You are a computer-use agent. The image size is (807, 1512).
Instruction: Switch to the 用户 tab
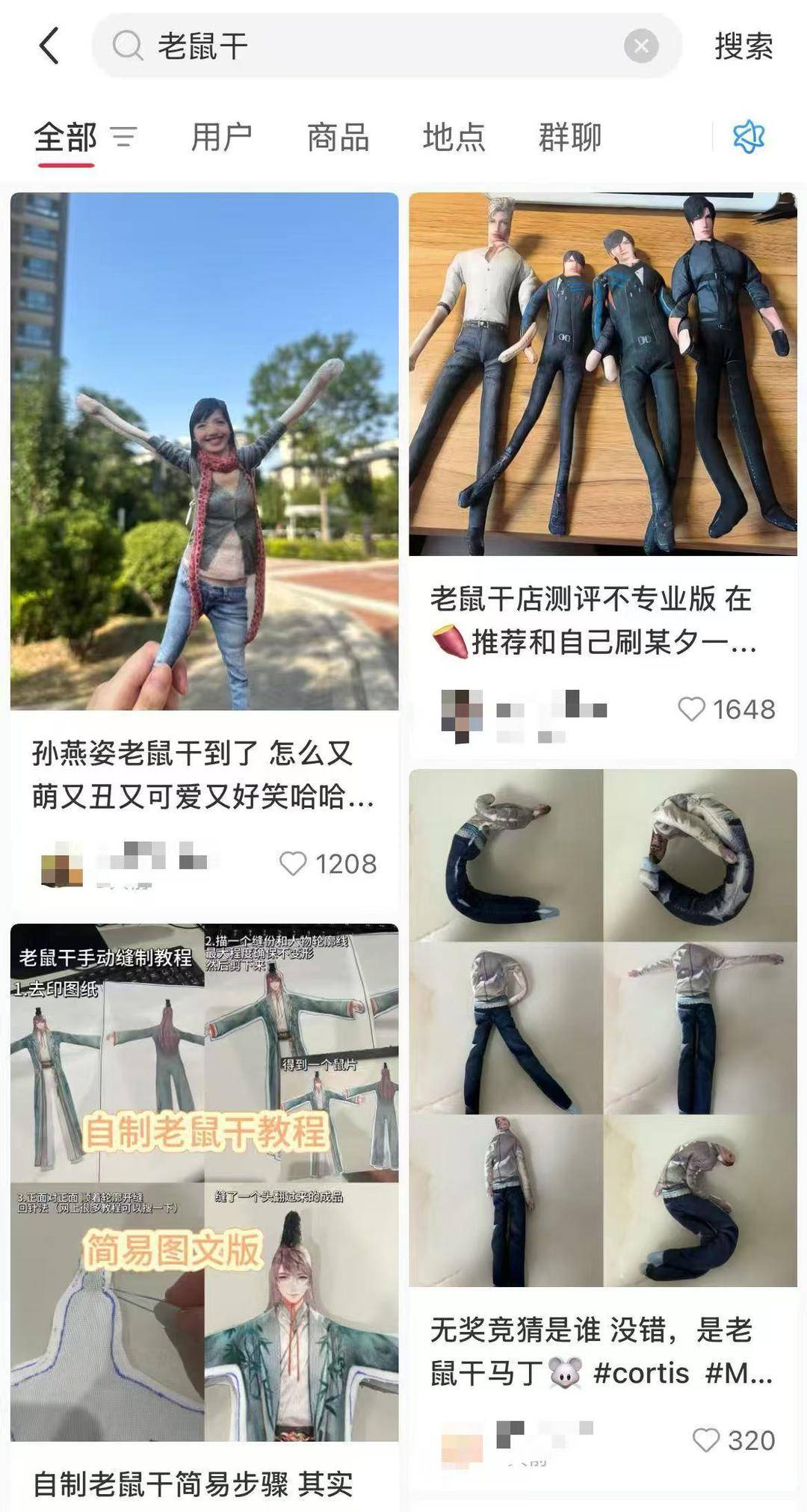221,138
